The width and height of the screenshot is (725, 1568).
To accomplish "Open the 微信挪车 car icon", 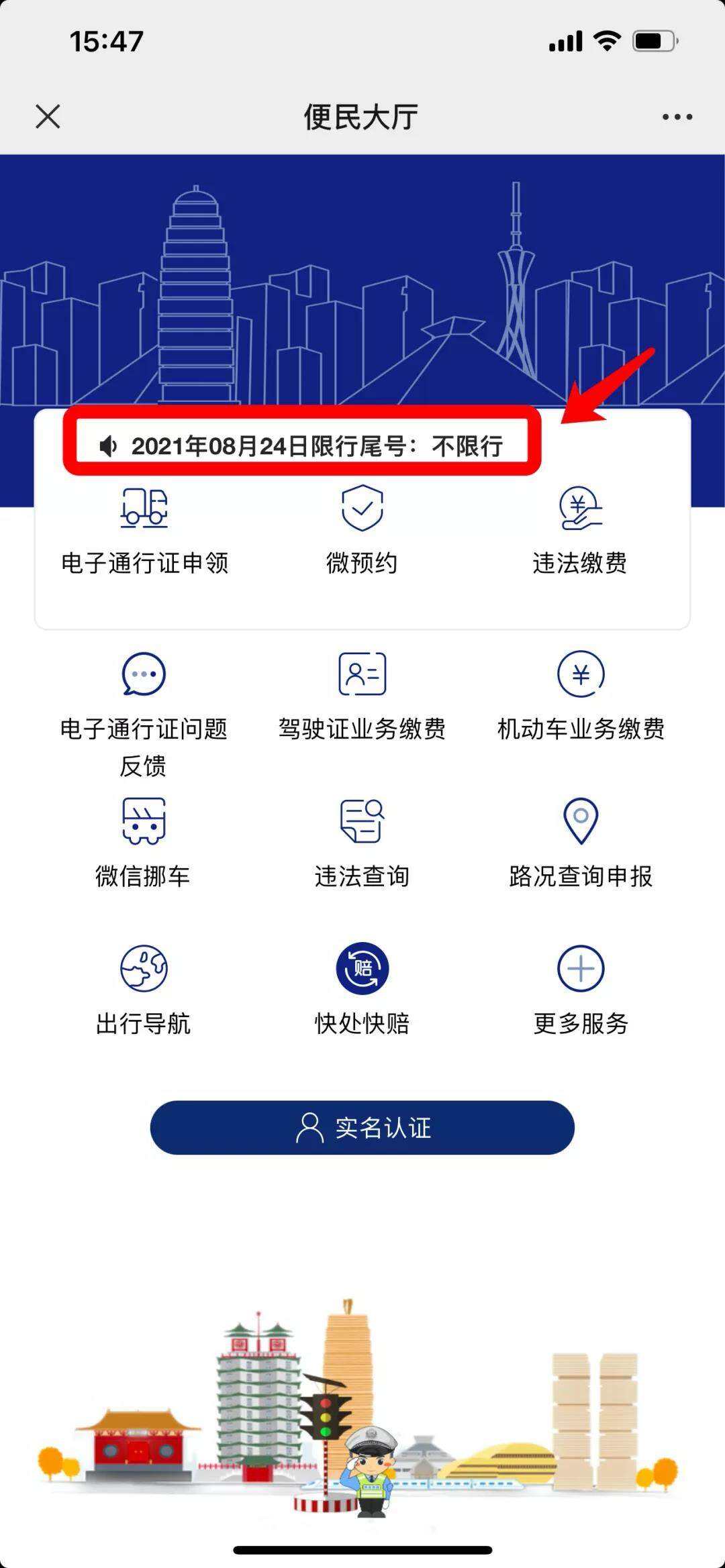I will tap(143, 820).
